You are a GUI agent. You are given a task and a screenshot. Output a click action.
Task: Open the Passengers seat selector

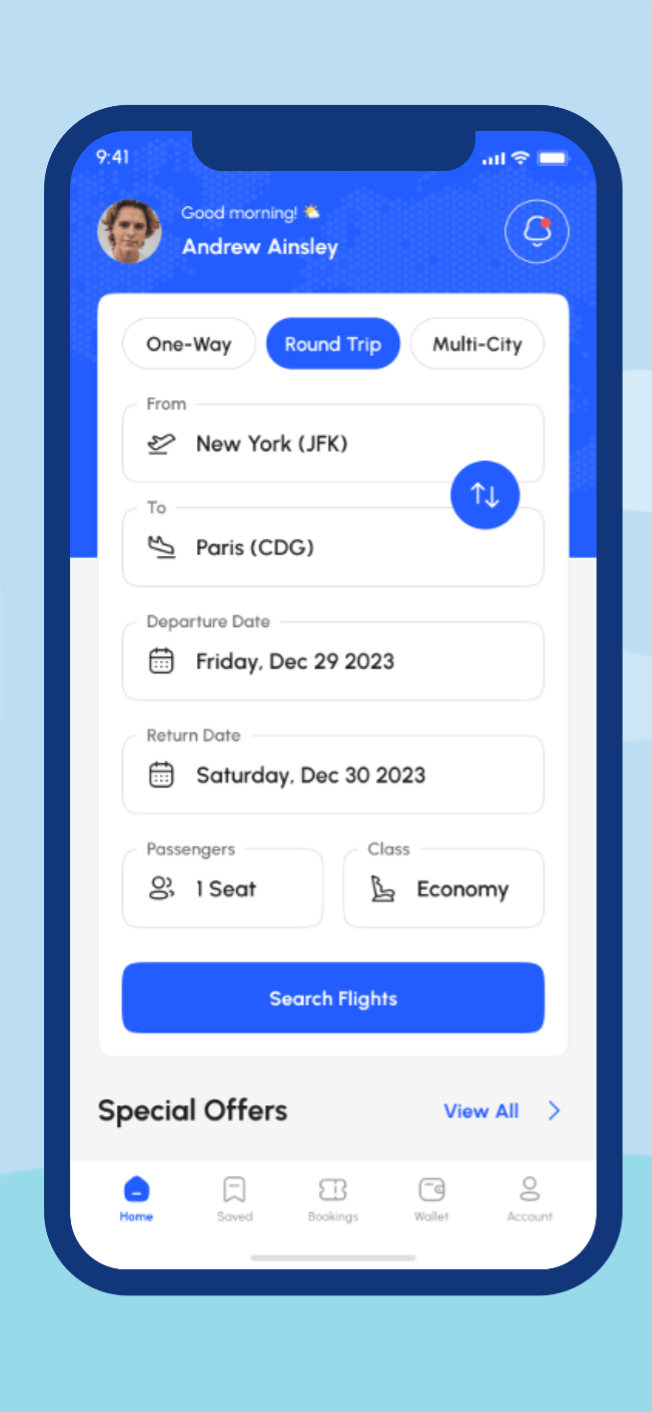222,889
